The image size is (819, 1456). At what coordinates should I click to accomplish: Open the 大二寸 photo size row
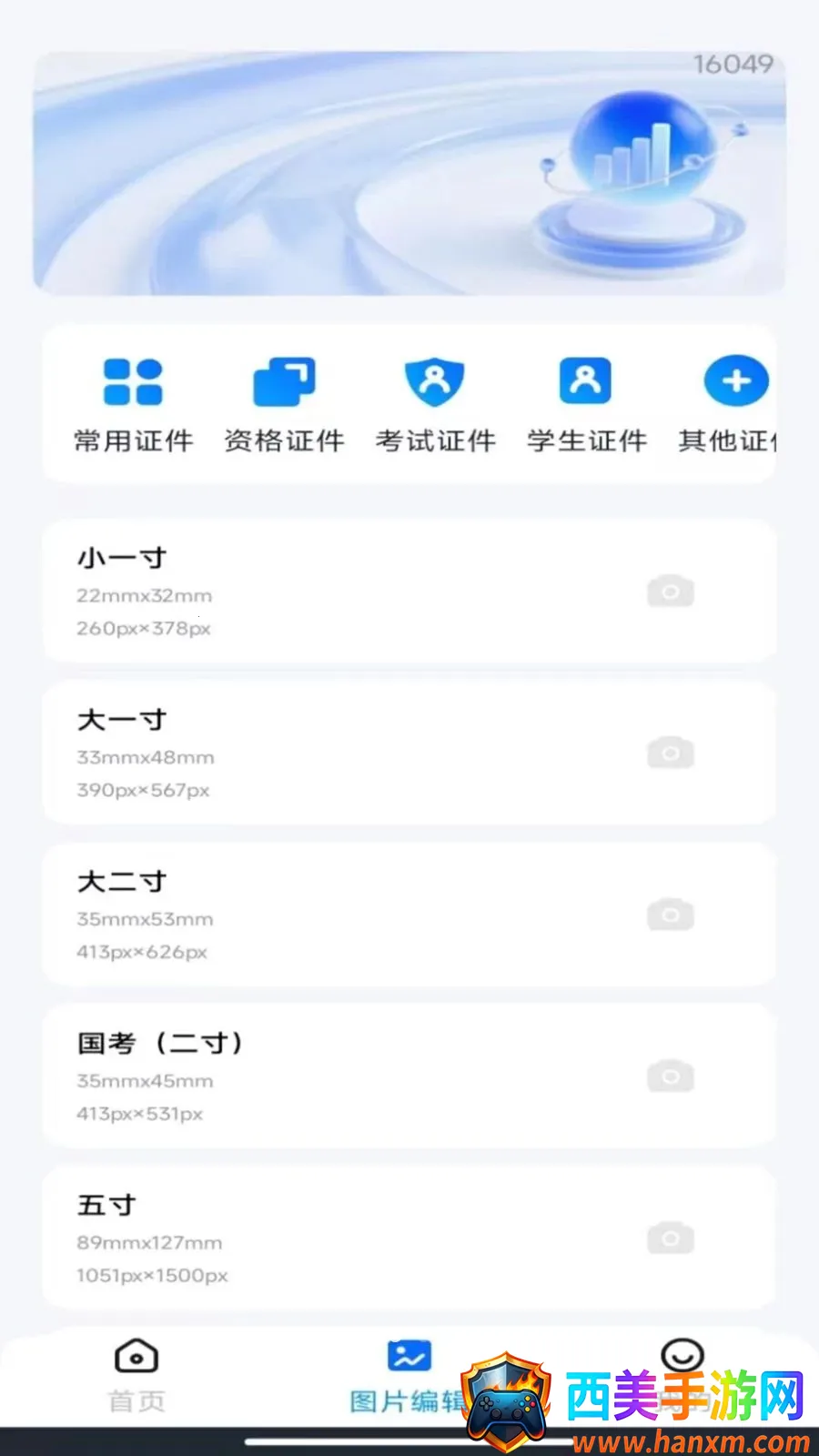[409, 915]
